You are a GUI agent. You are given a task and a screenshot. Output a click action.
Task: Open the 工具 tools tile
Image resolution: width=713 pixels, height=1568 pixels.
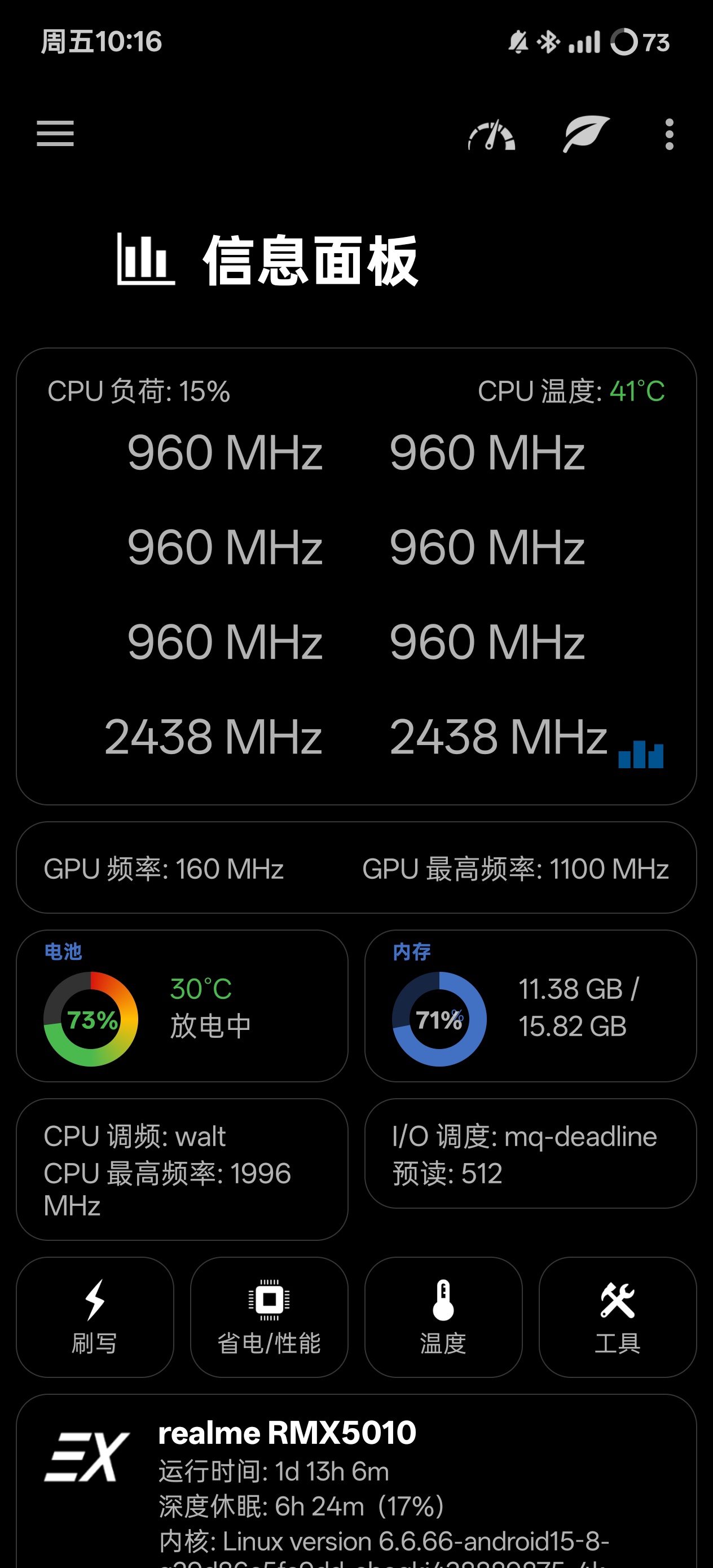tap(617, 1316)
